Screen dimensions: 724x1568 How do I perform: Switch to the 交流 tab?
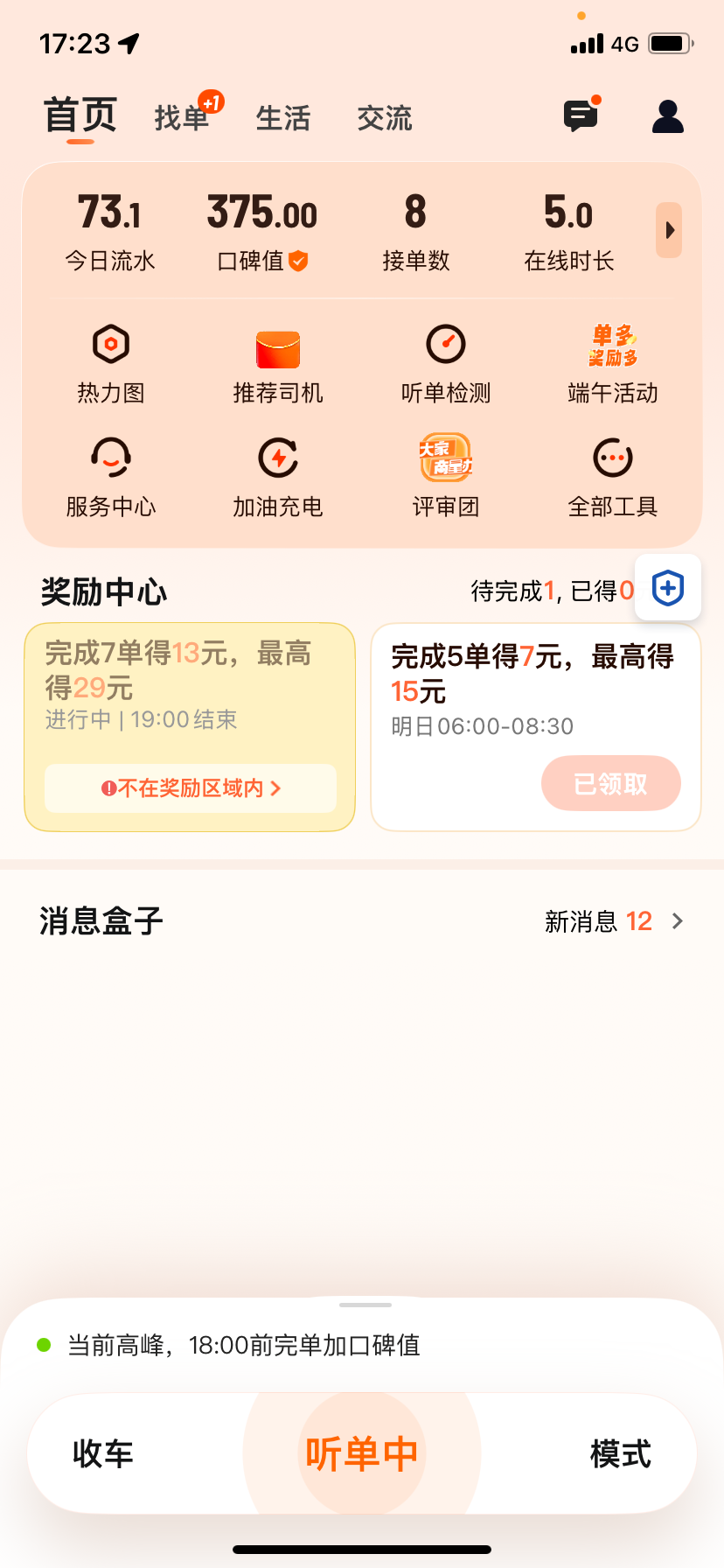point(385,118)
